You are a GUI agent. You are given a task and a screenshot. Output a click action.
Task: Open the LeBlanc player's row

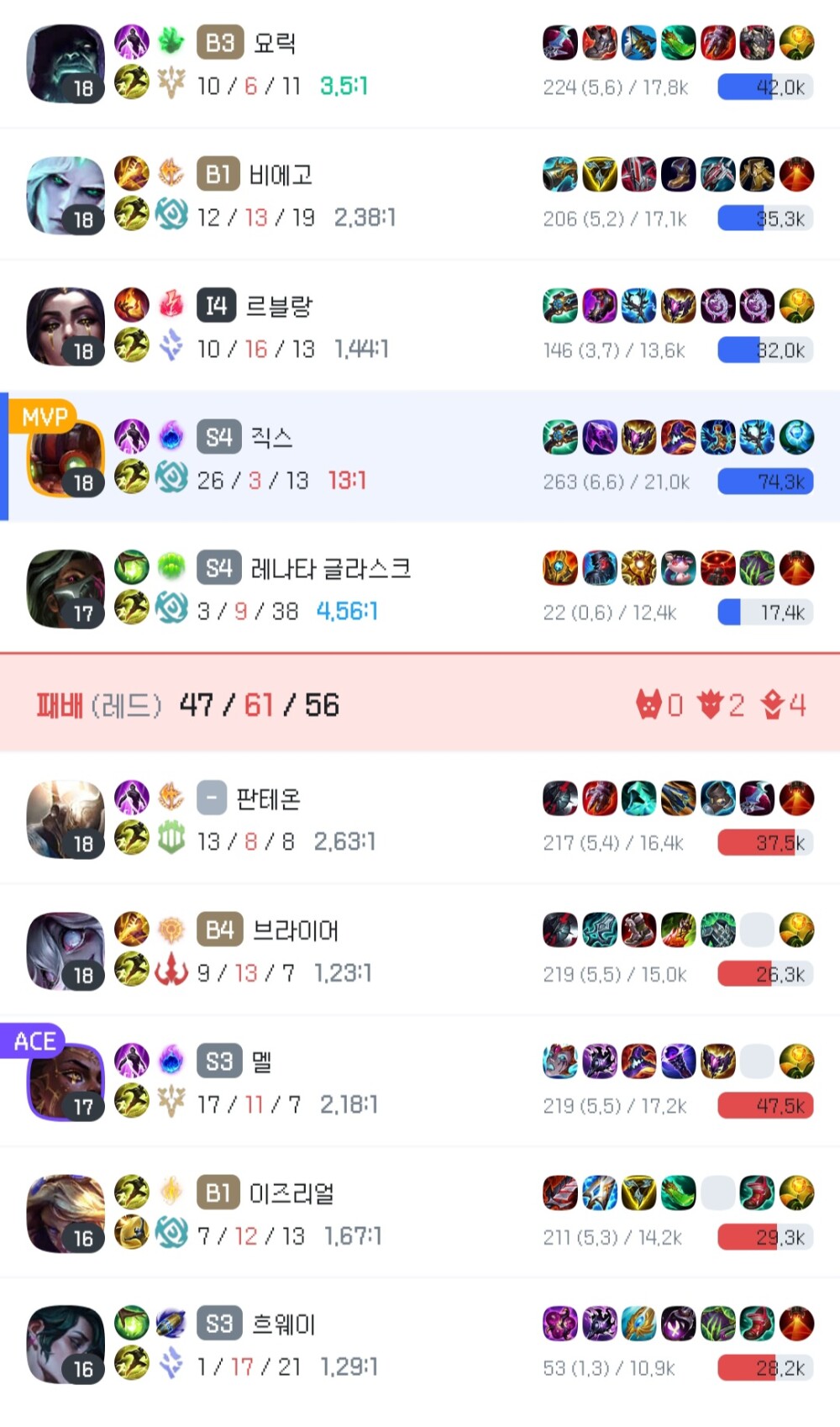pyautogui.click(x=420, y=326)
